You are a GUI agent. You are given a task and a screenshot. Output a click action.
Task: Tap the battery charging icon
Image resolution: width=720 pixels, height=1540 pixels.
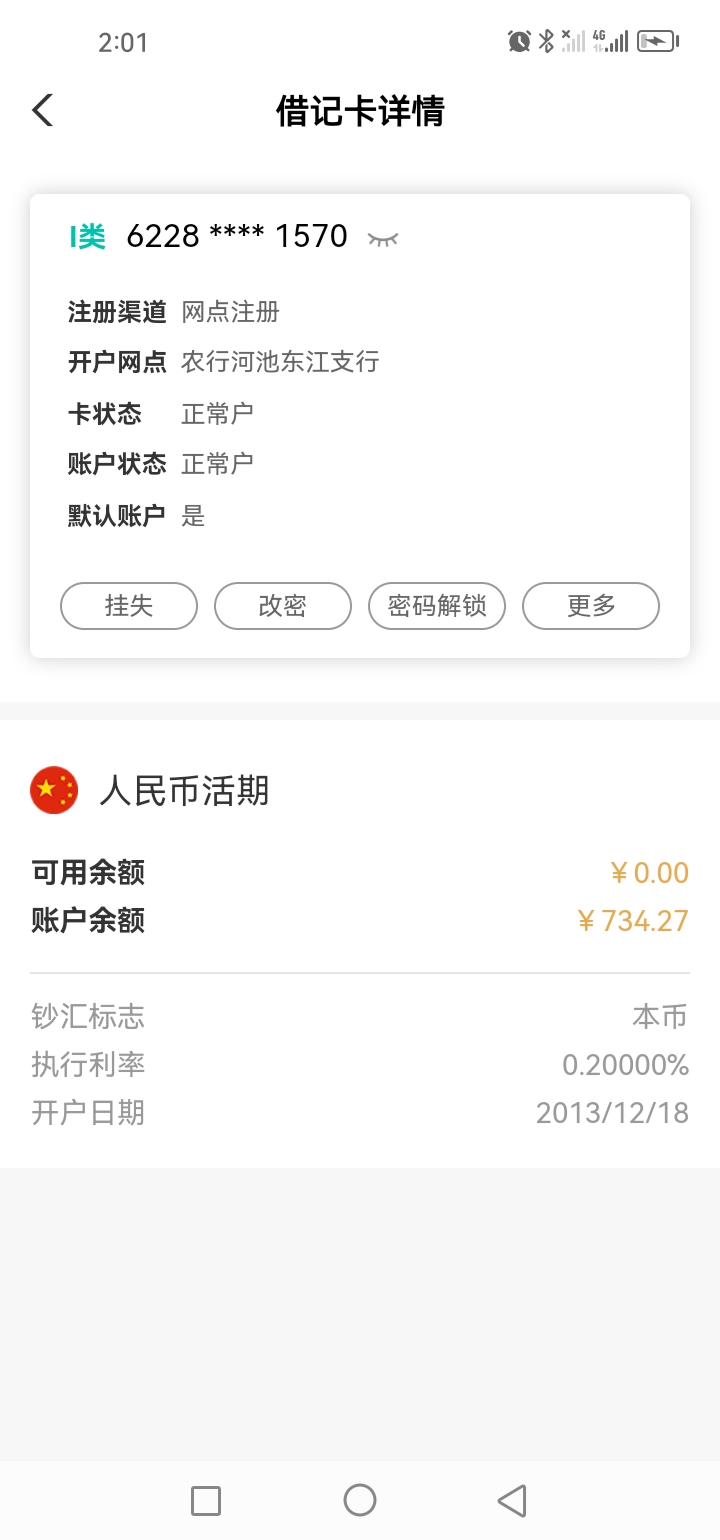click(657, 42)
